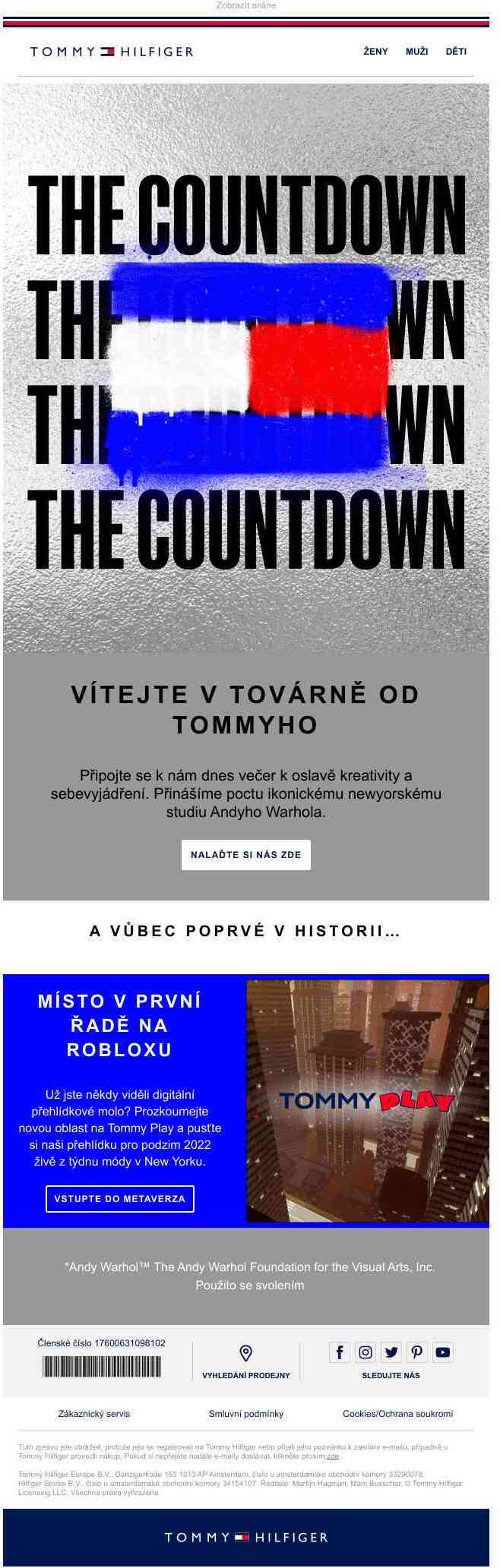Screen dimensions: 500x1568
Task: Open the ŽENY category
Action: click(x=375, y=52)
